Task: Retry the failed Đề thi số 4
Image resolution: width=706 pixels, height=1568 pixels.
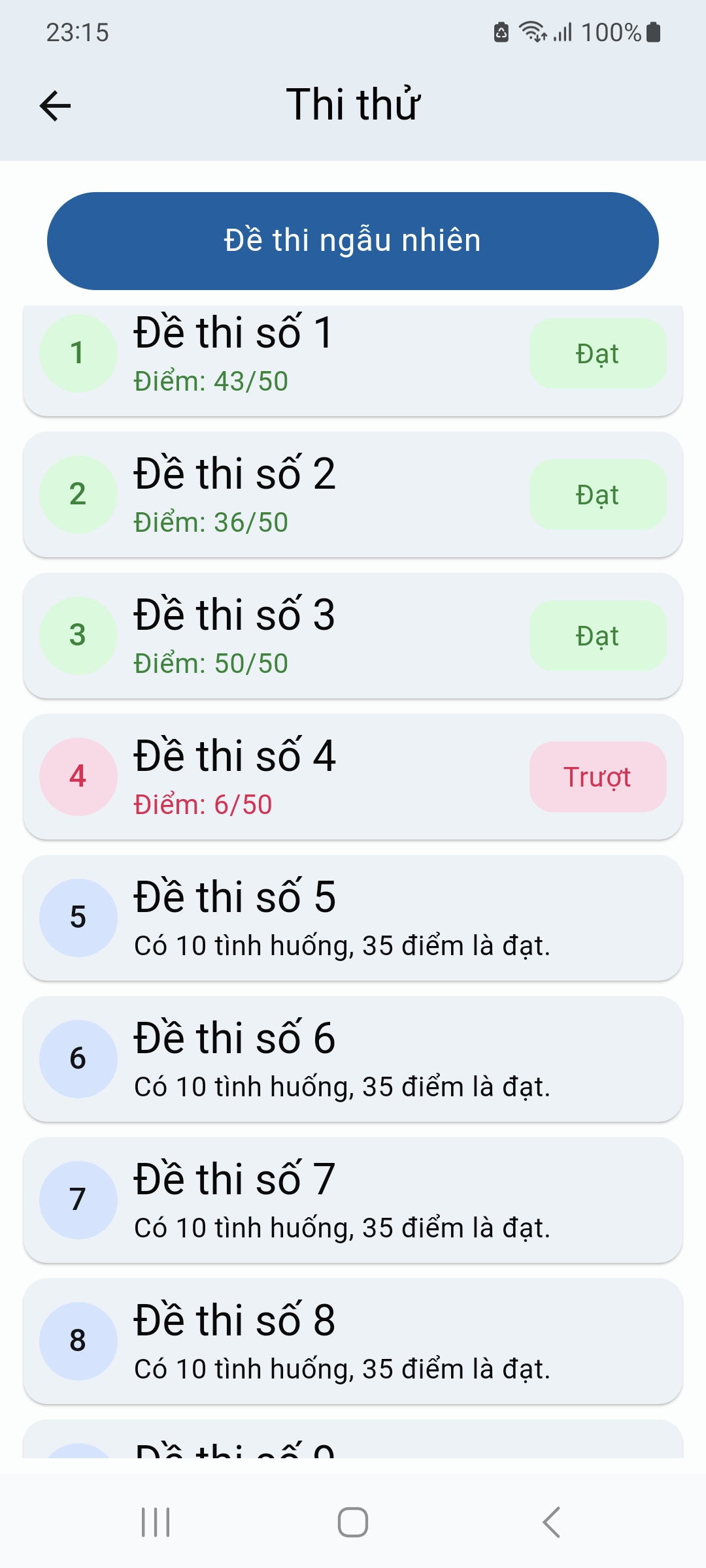Action: tap(353, 777)
